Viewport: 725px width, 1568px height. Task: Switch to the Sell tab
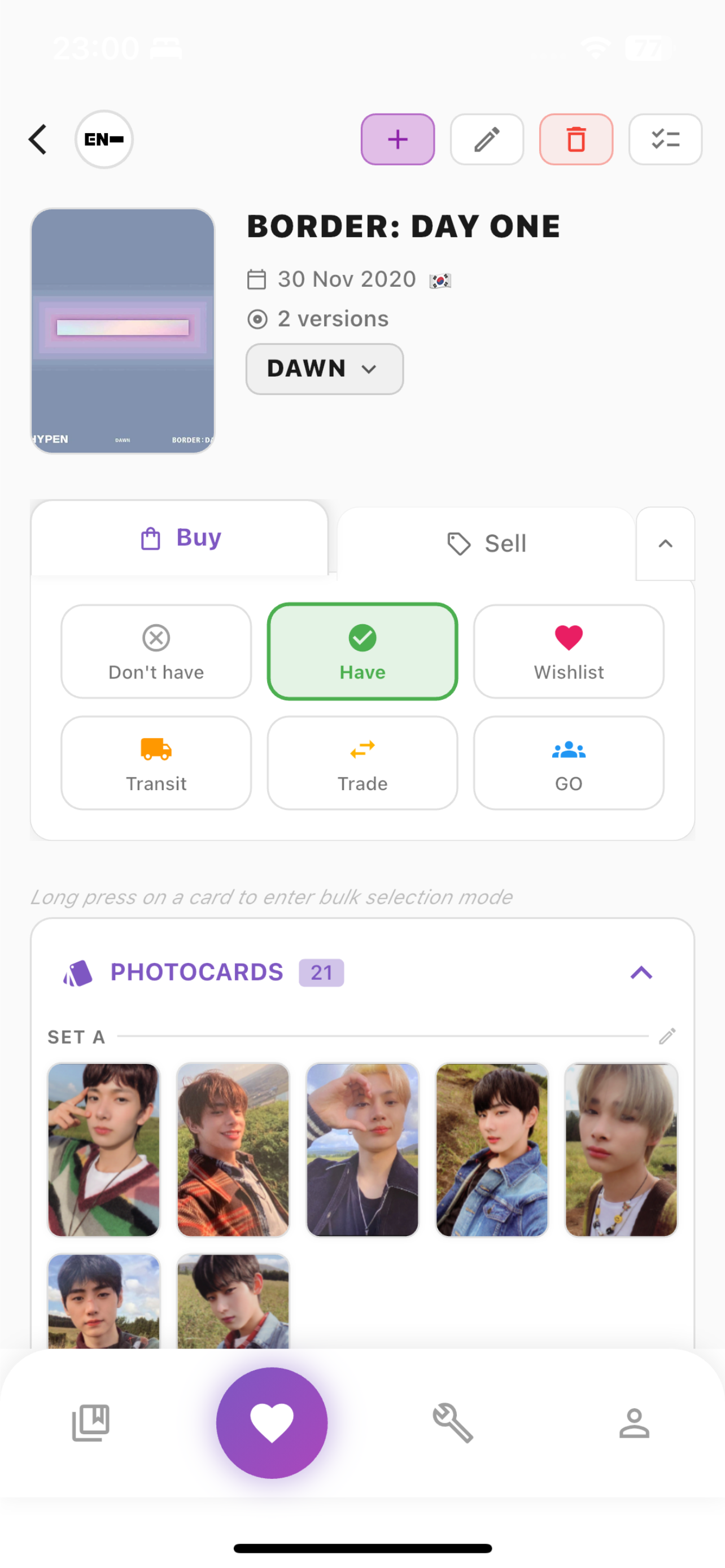click(486, 544)
